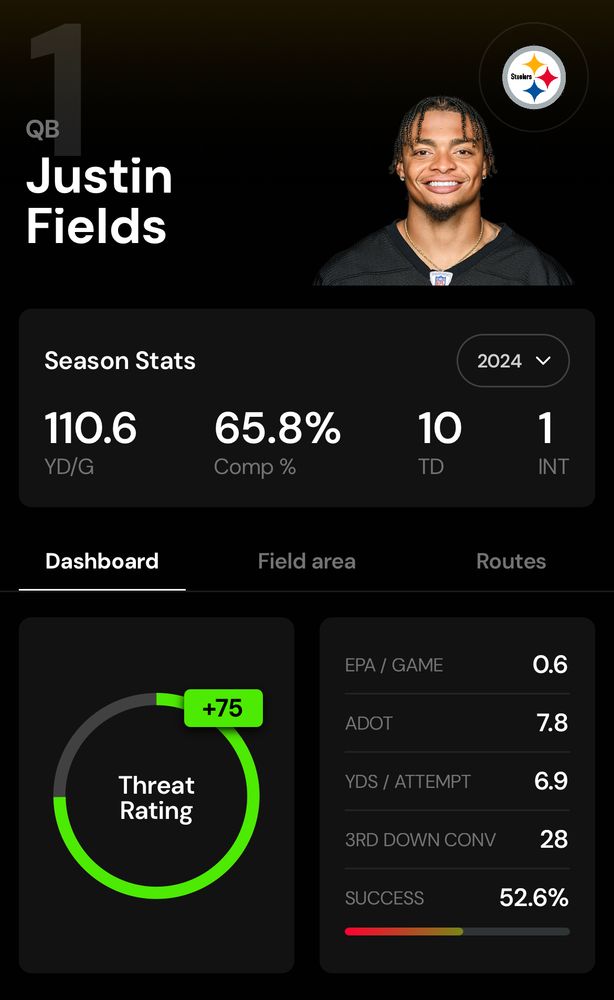Switch to the Routes tab
This screenshot has height=1000, width=614.
[x=510, y=561]
